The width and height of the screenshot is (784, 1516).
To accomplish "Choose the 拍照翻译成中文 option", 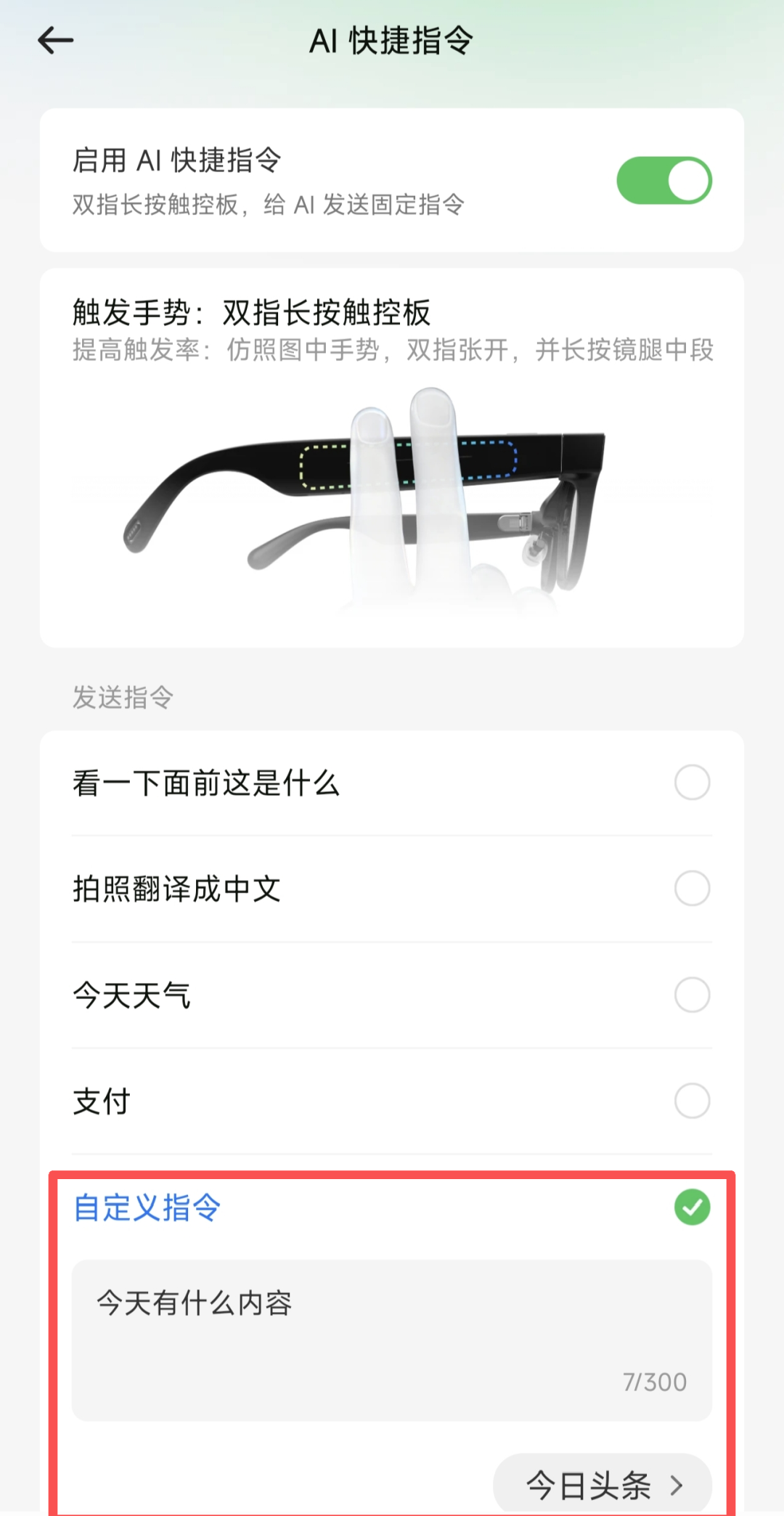I will 692,889.
